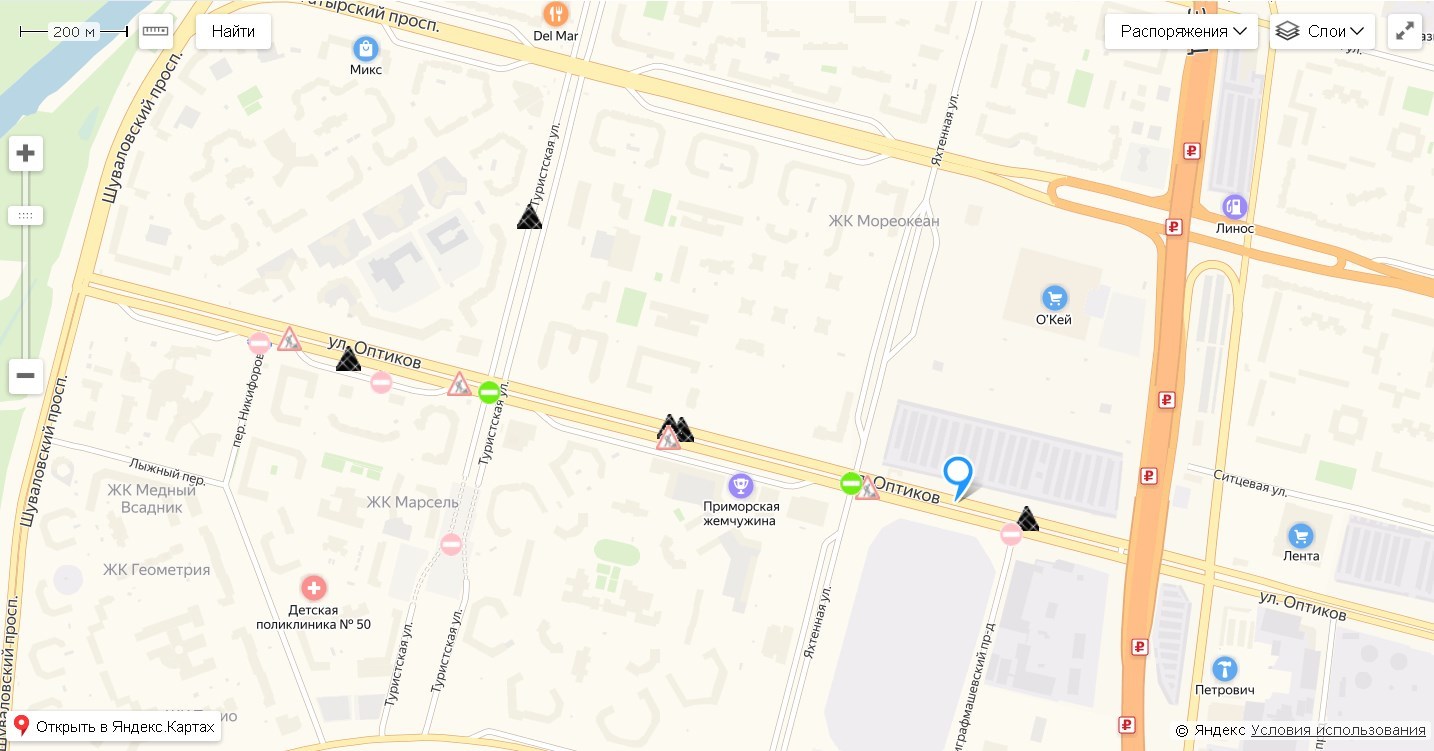Select the Петрович marker

click(1224, 668)
